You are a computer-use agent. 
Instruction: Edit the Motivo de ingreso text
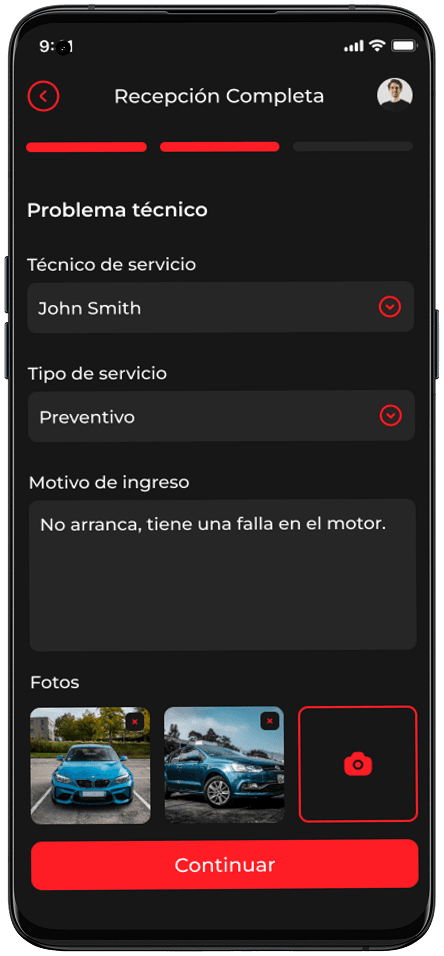click(x=223, y=575)
